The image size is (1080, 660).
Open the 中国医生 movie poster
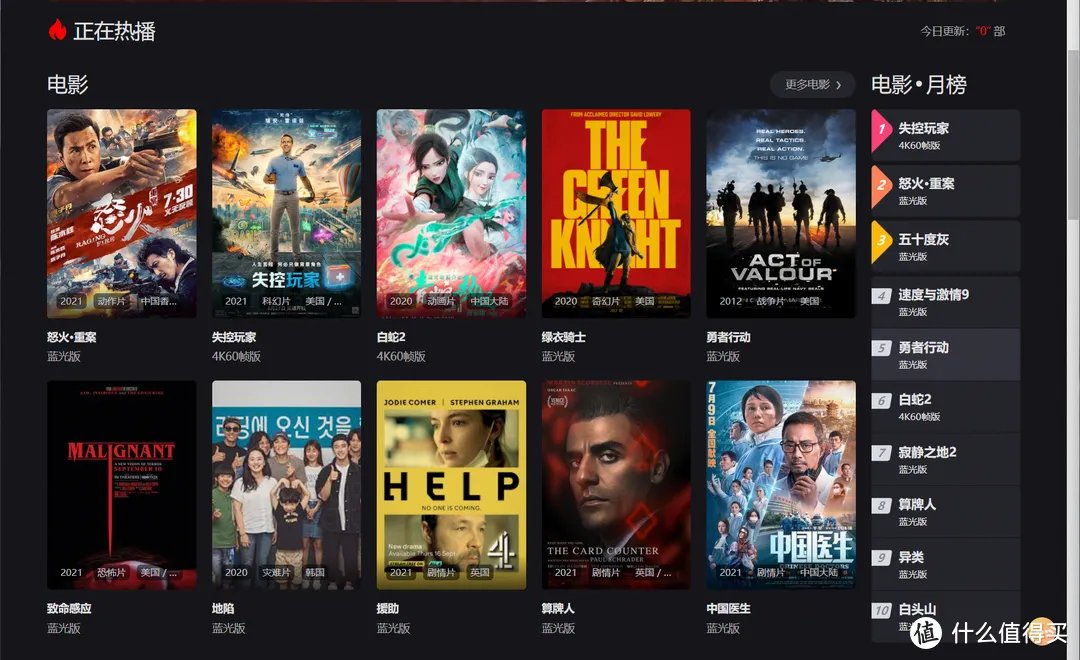781,484
